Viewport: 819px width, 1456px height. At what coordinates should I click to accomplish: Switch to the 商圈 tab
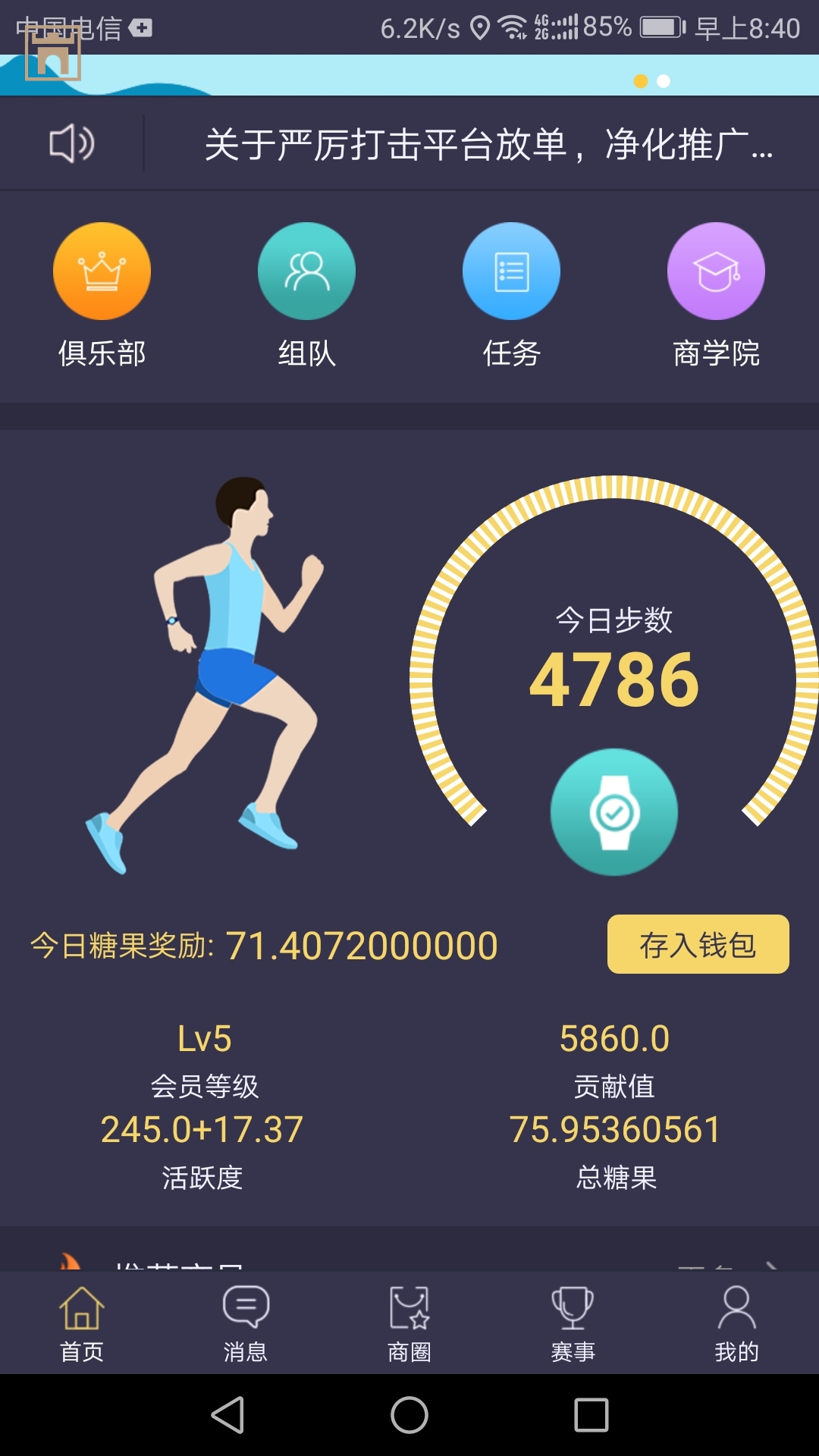click(409, 1323)
